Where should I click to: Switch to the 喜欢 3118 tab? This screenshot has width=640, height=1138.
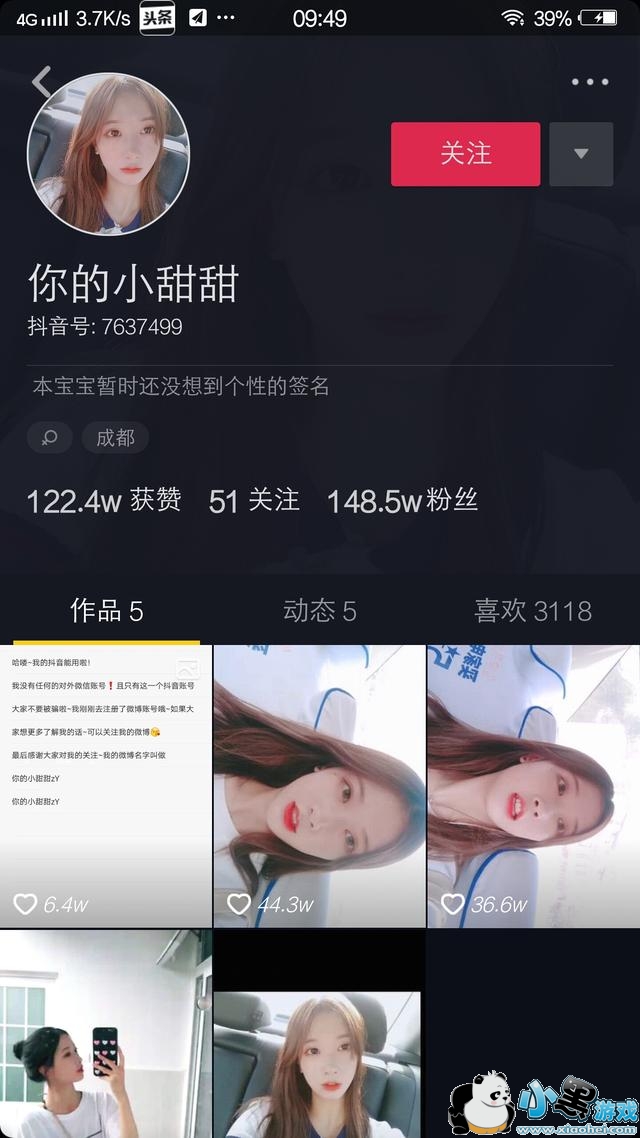click(x=532, y=610)
